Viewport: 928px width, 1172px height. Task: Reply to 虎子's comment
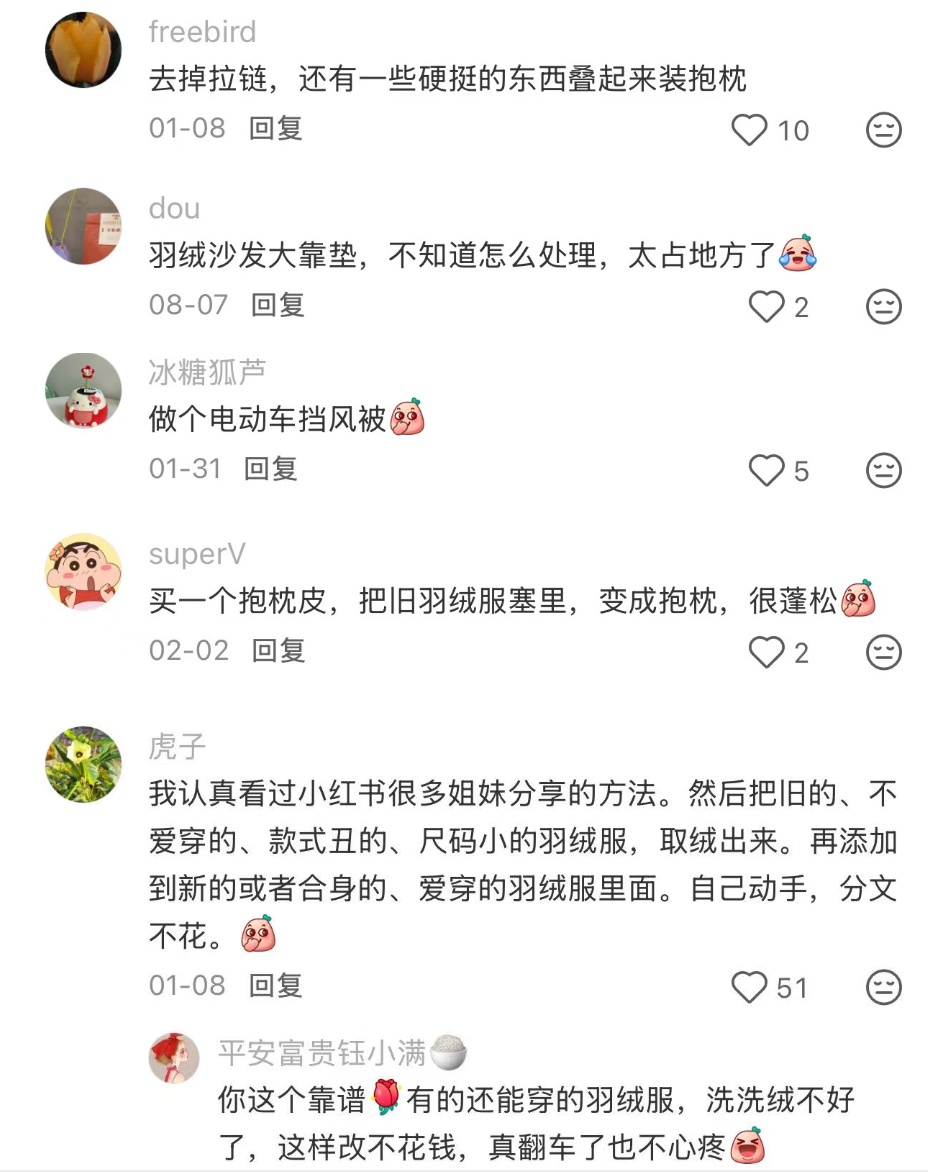275,985
